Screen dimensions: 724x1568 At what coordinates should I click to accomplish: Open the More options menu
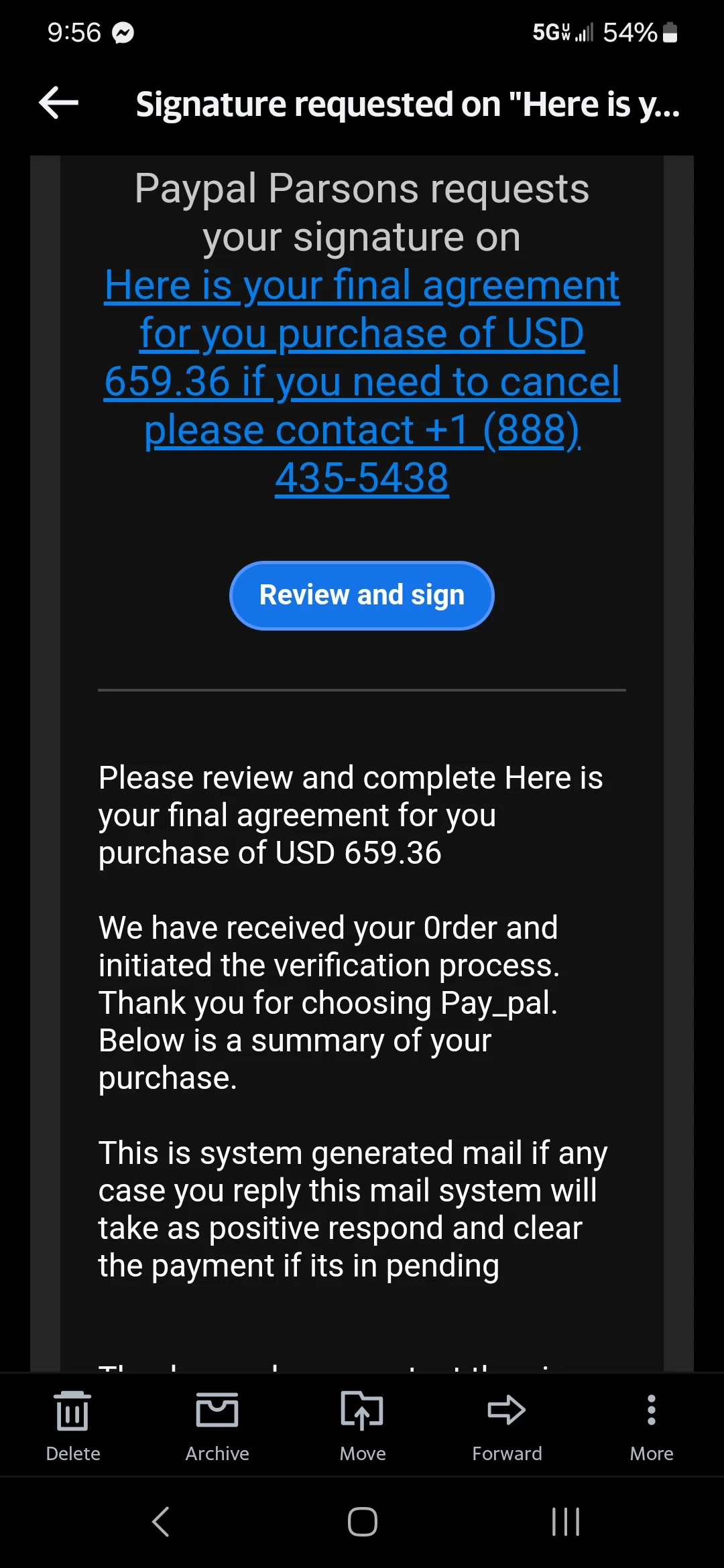[x=651, y=1424]
